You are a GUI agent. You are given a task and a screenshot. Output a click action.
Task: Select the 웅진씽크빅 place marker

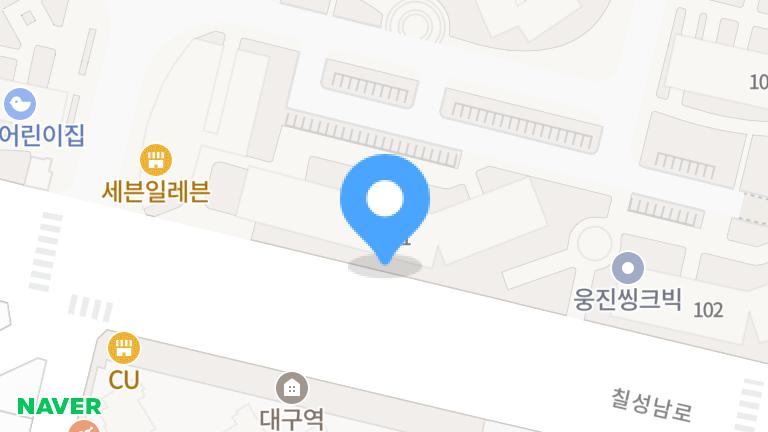(x=628, y=267)
